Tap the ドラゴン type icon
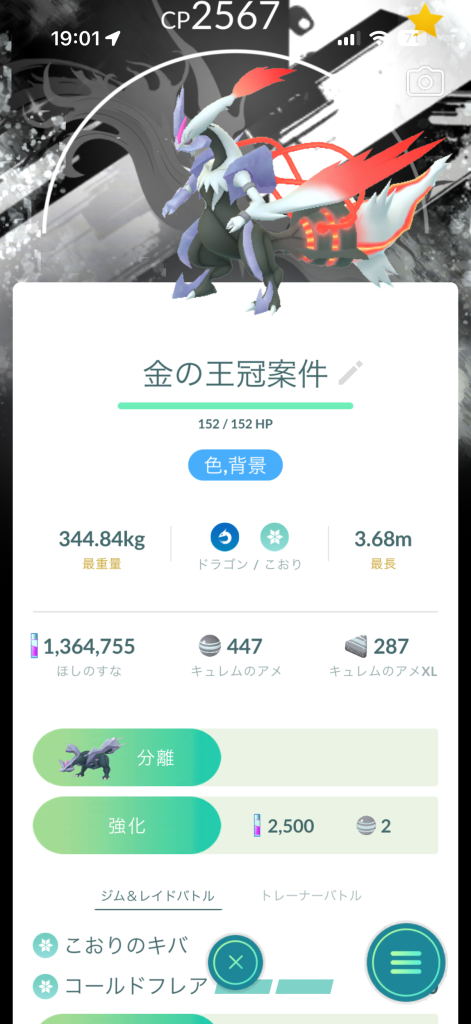The width and height of the screenshot is (471, 1024). pos(225,537)
